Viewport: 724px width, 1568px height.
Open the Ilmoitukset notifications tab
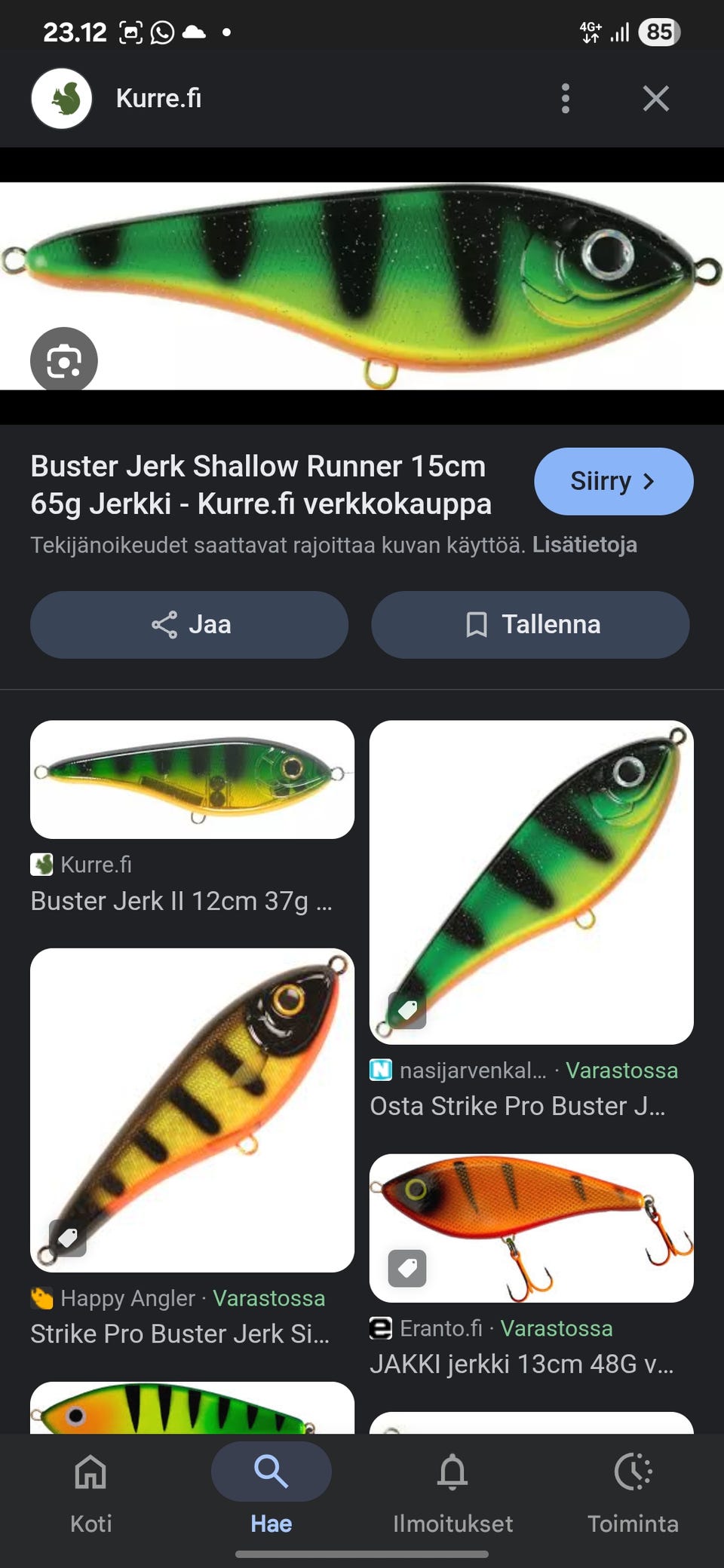click(x=452, y=1491)
